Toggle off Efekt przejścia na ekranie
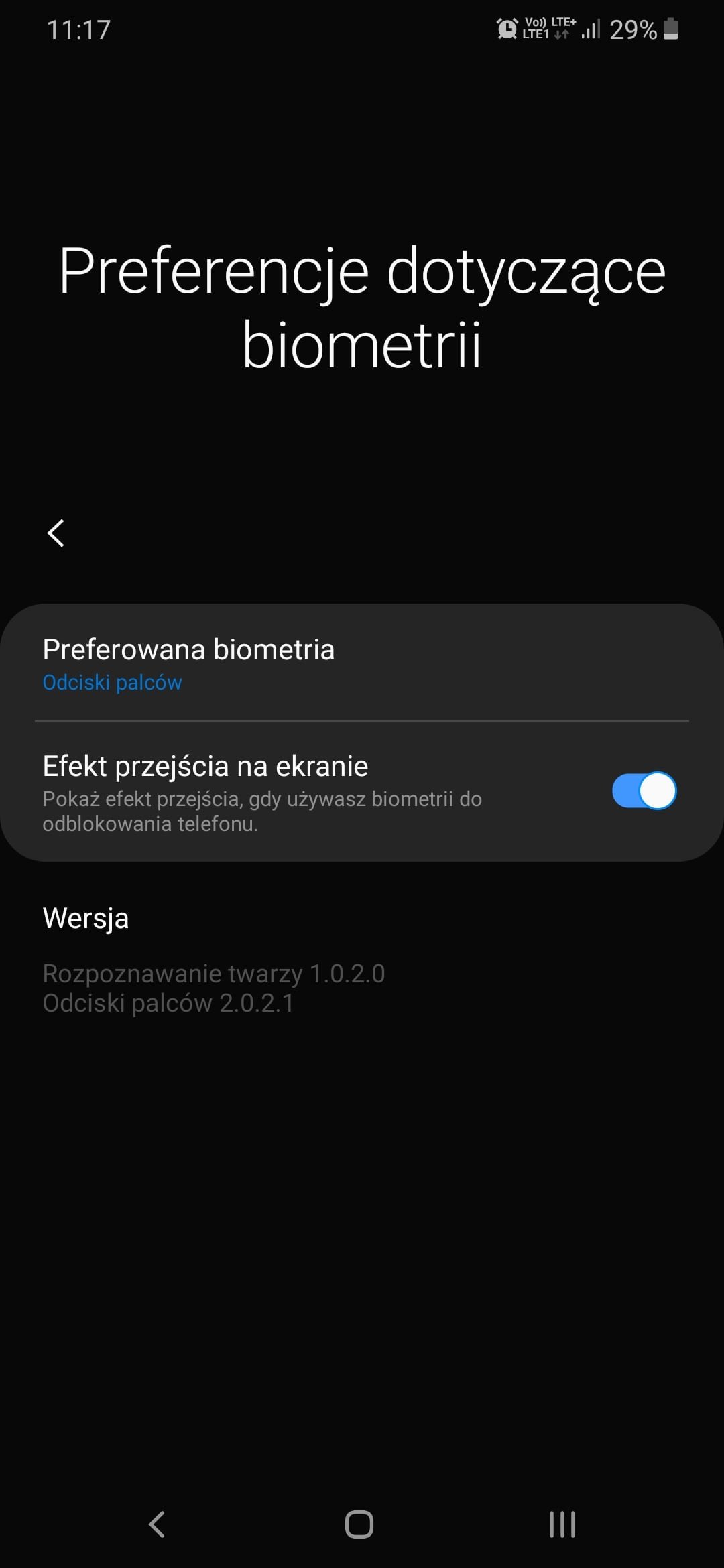 [644, 791]
